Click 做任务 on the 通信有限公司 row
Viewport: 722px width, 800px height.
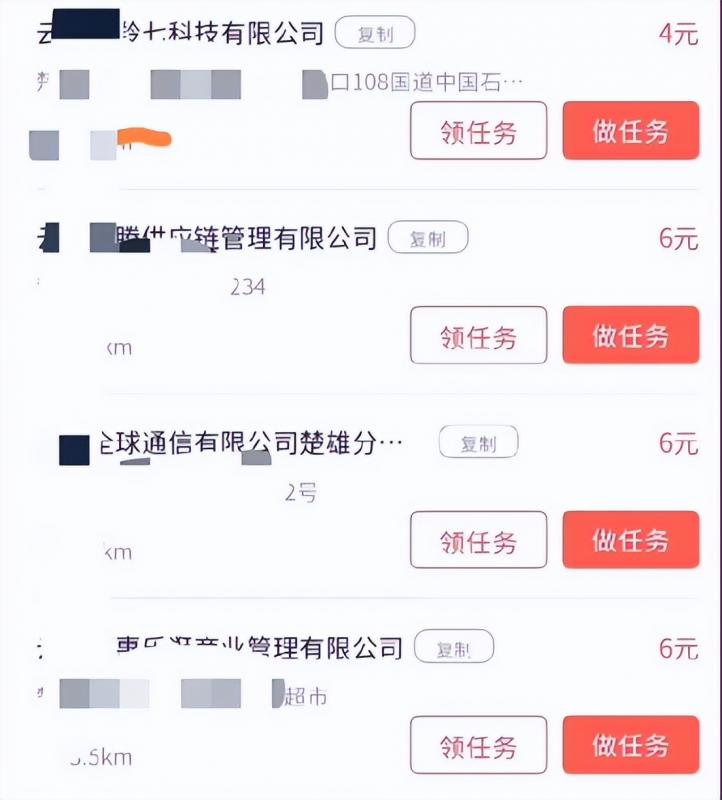coord(630,540)
